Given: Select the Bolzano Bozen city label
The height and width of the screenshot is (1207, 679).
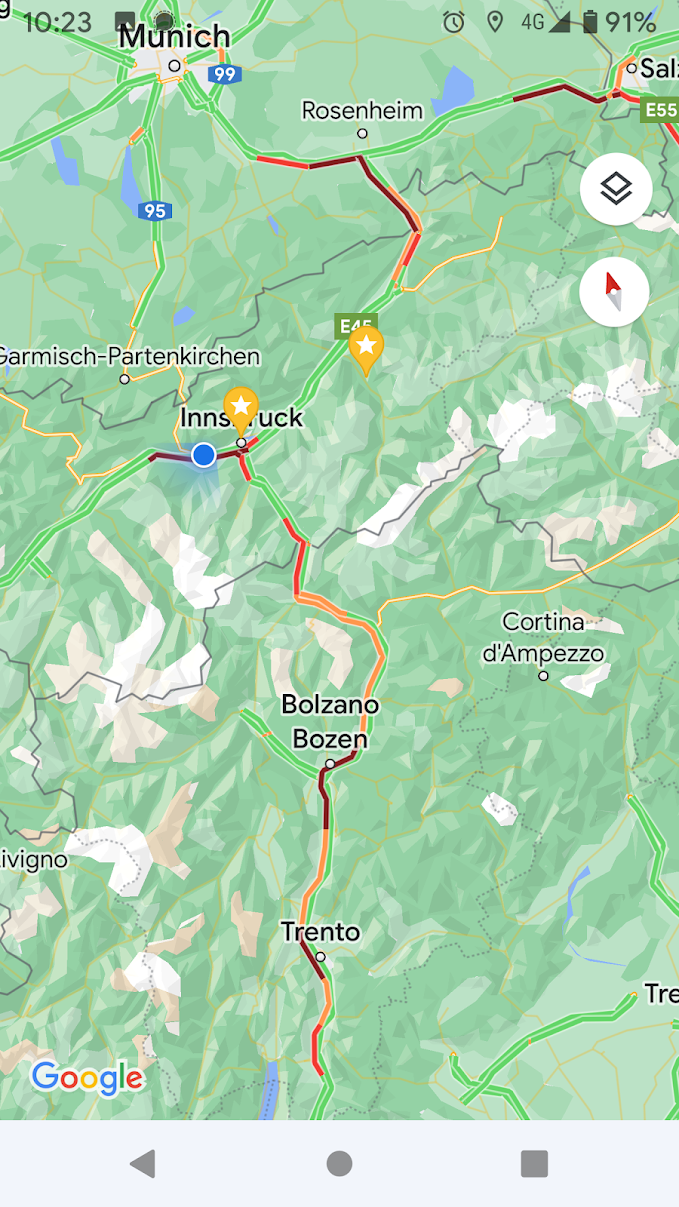Looking at the screenshot, I should [x=330, y=722].
